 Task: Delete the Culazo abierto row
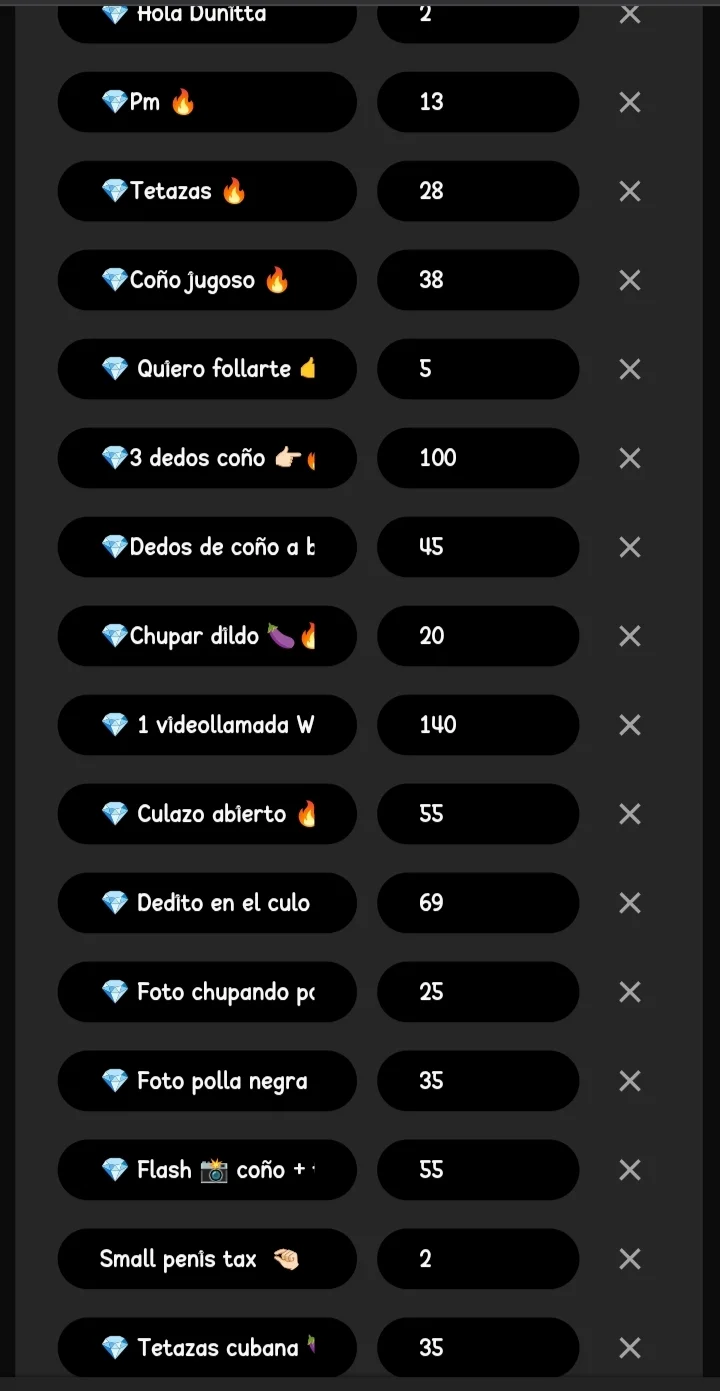(x=629, y=814)
